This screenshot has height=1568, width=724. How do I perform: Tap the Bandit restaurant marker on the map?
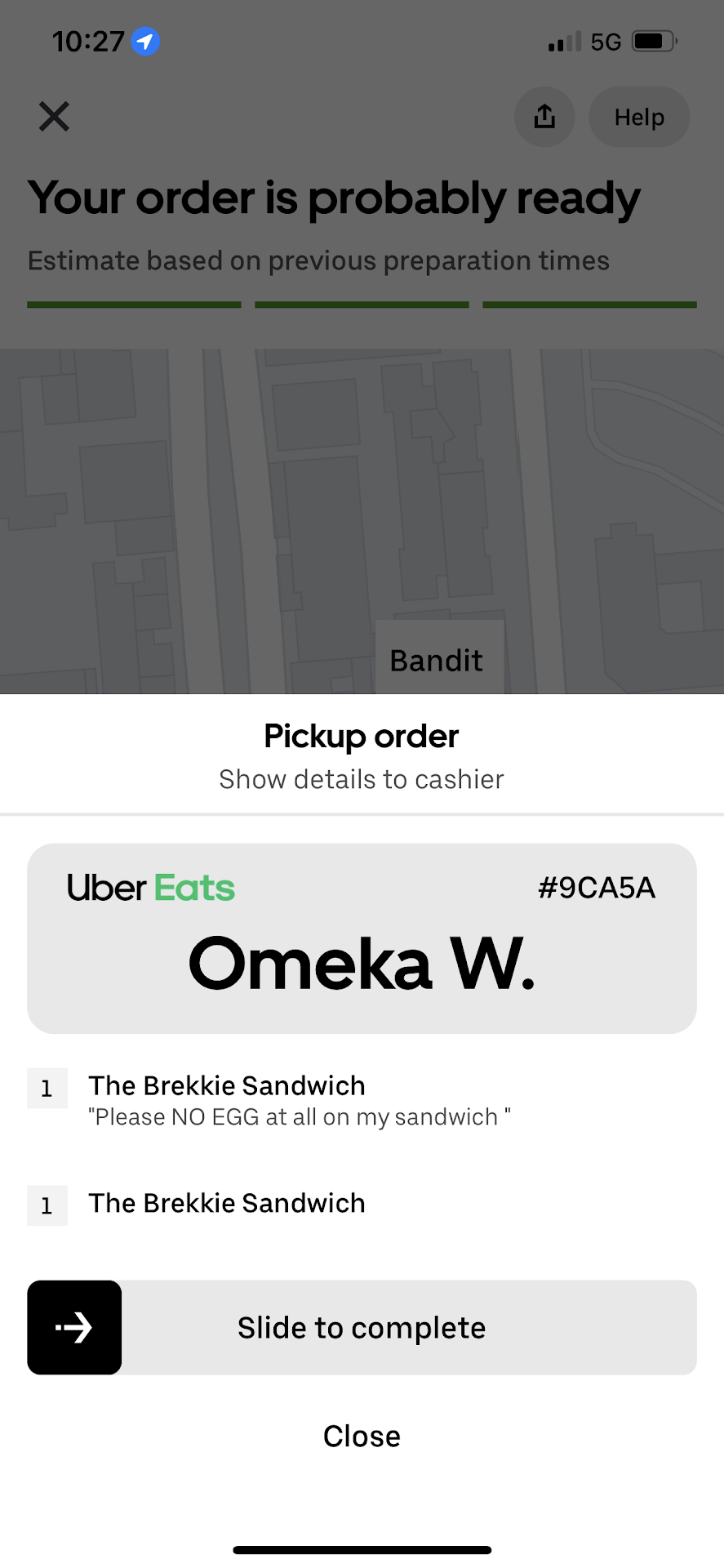click(x=438, y=659)
